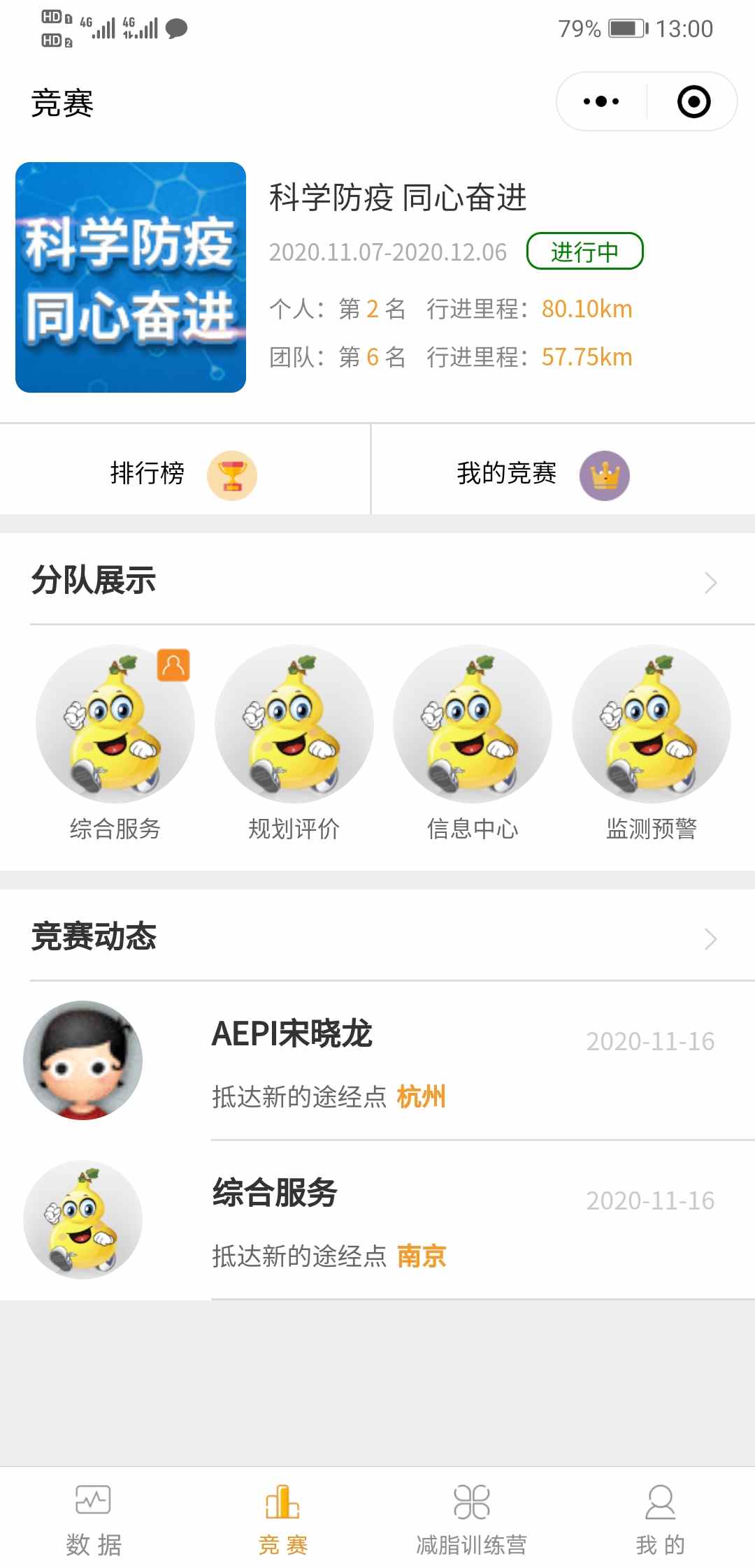Switch to the 数据 tab
755x1568 pixels.
click(94, 1519)
